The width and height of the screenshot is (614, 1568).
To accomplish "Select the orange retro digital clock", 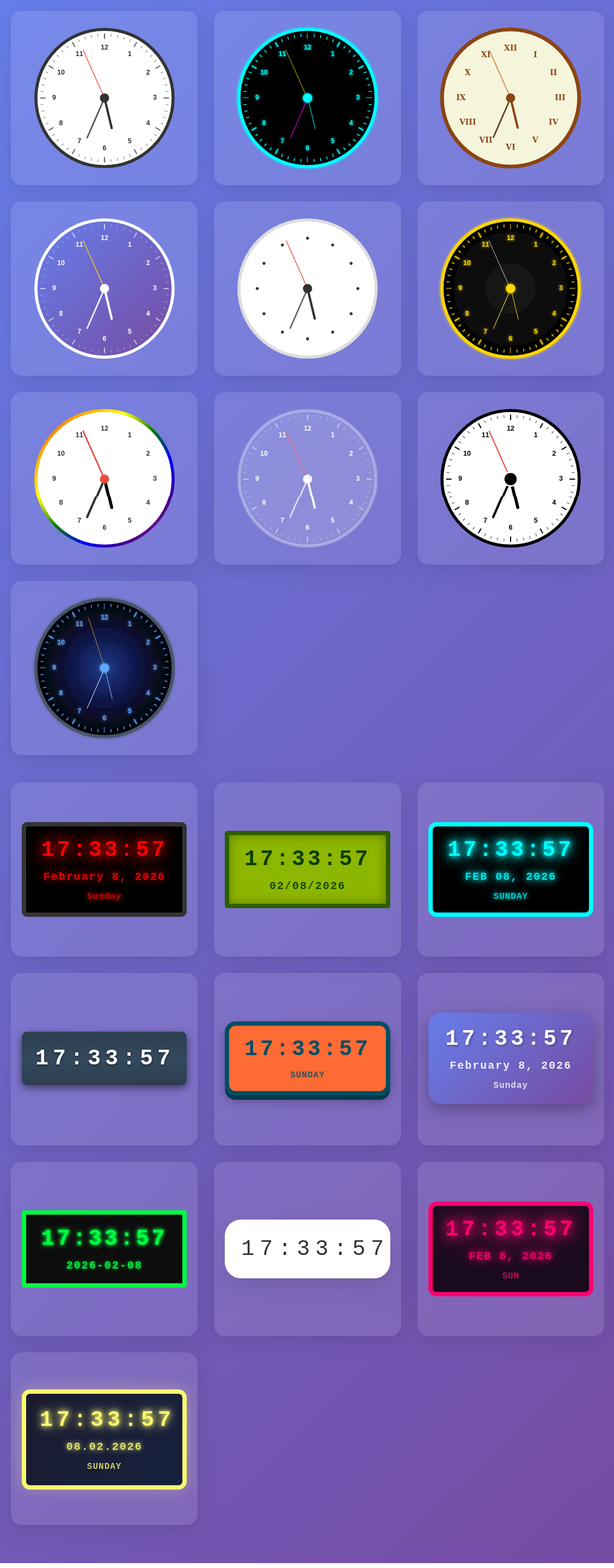I will point(308,1059).
